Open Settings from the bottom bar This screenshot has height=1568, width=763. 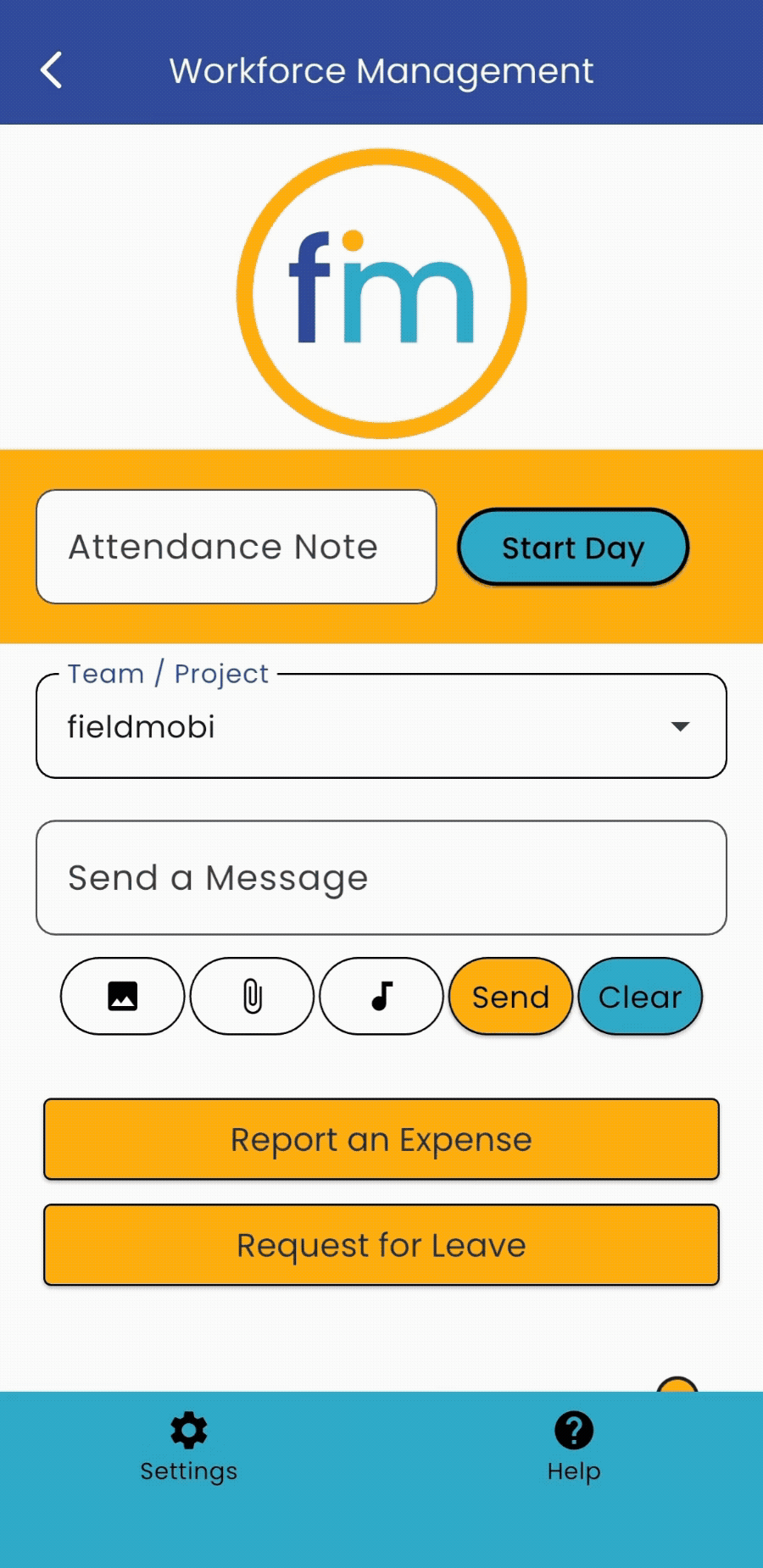tap(189, 1447)
